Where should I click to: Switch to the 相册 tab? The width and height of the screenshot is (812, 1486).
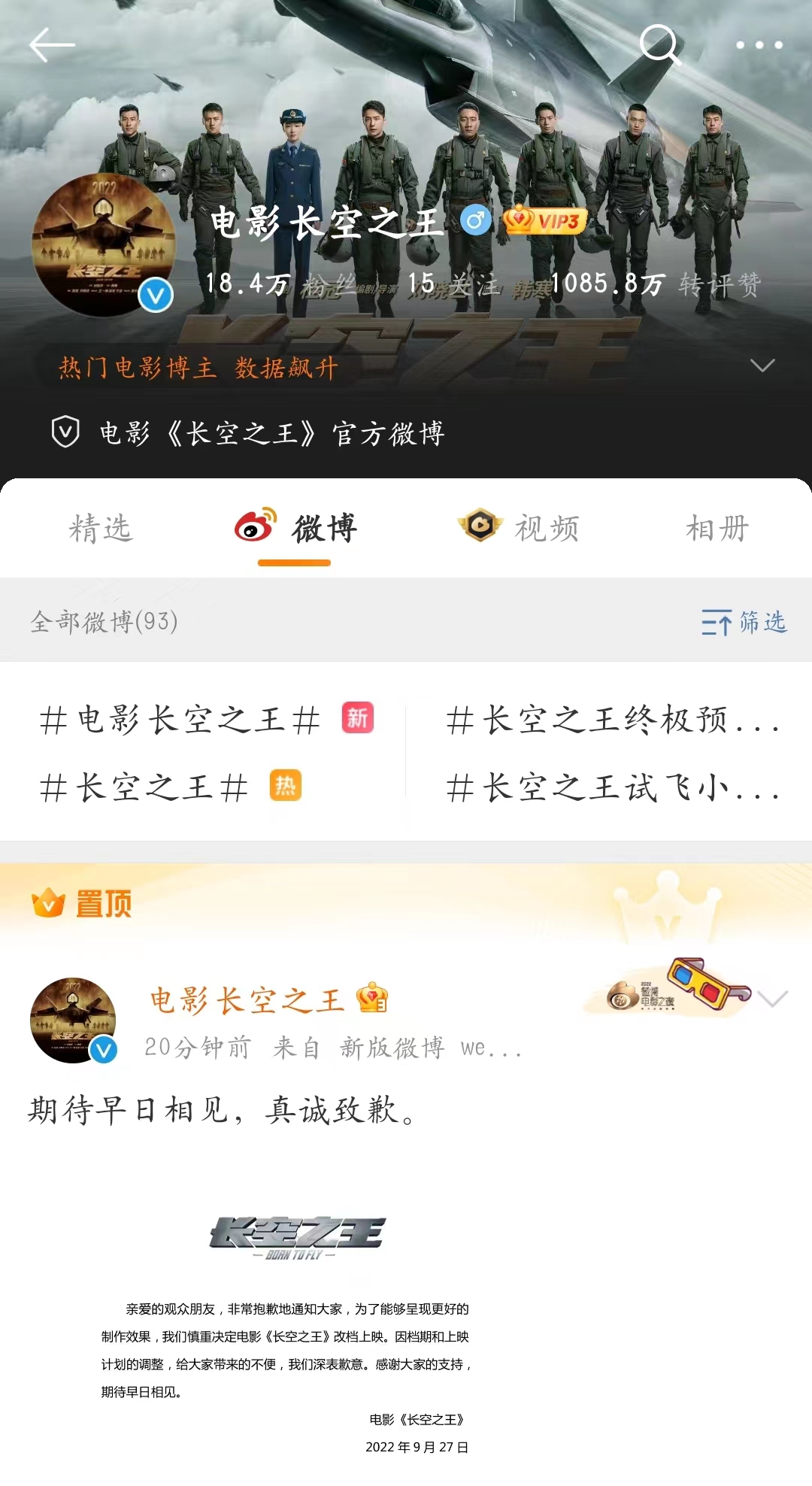717,529
